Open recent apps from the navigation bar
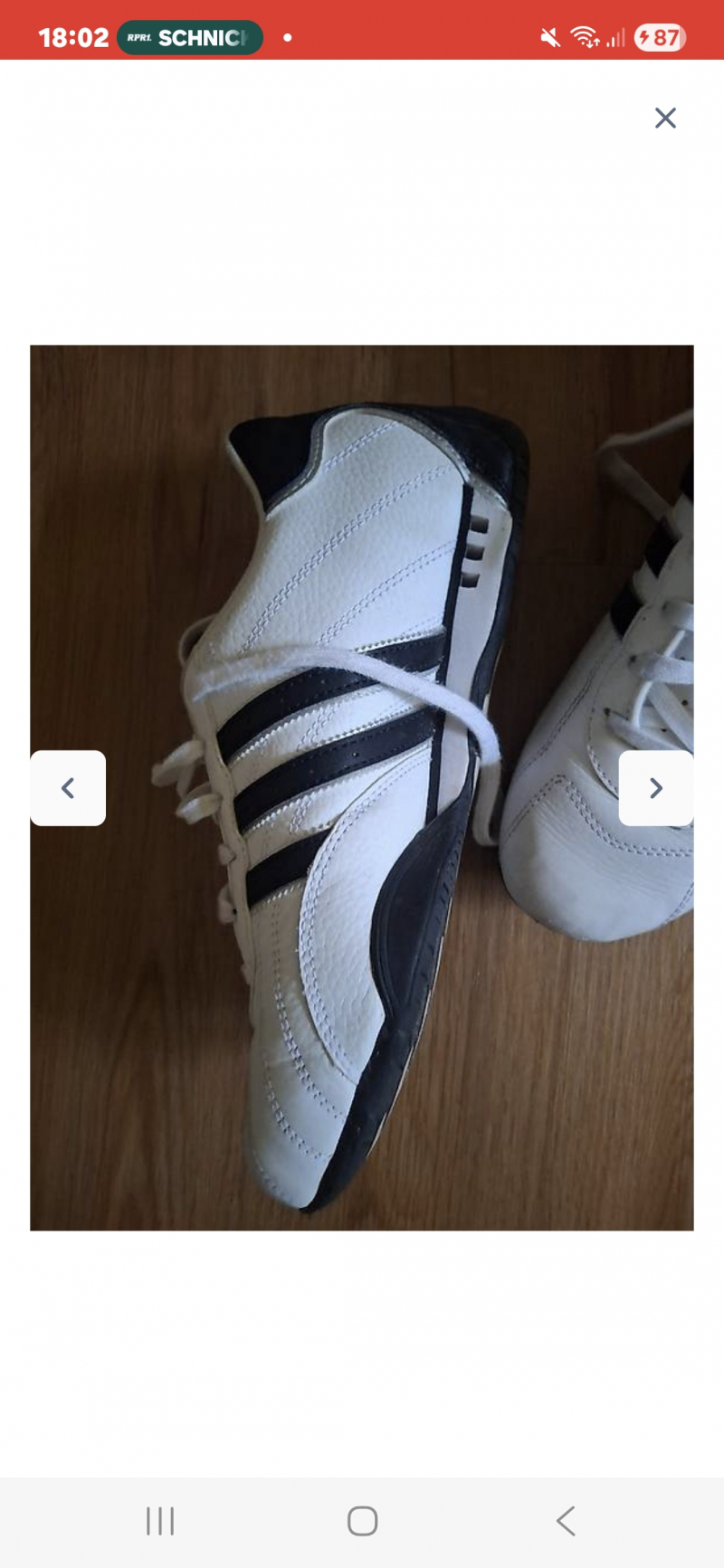The width and height of the screenshot is (724, 1568). (160, 1521)
